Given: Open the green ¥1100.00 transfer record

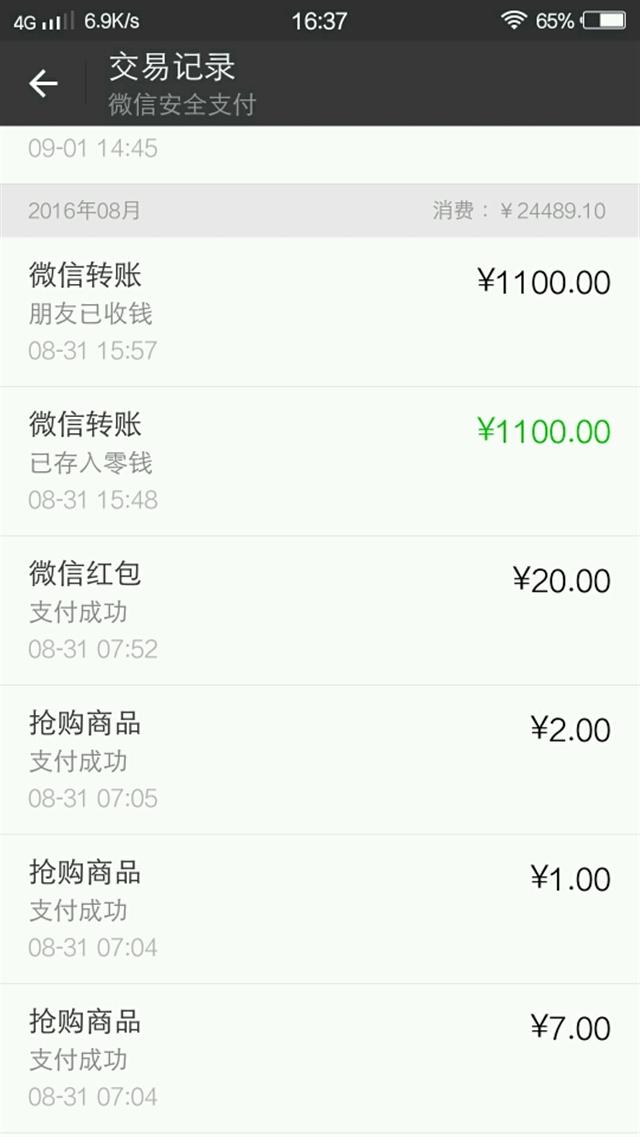Looking at the screenshot, I should pyautogui.click(x=320, y=461).
